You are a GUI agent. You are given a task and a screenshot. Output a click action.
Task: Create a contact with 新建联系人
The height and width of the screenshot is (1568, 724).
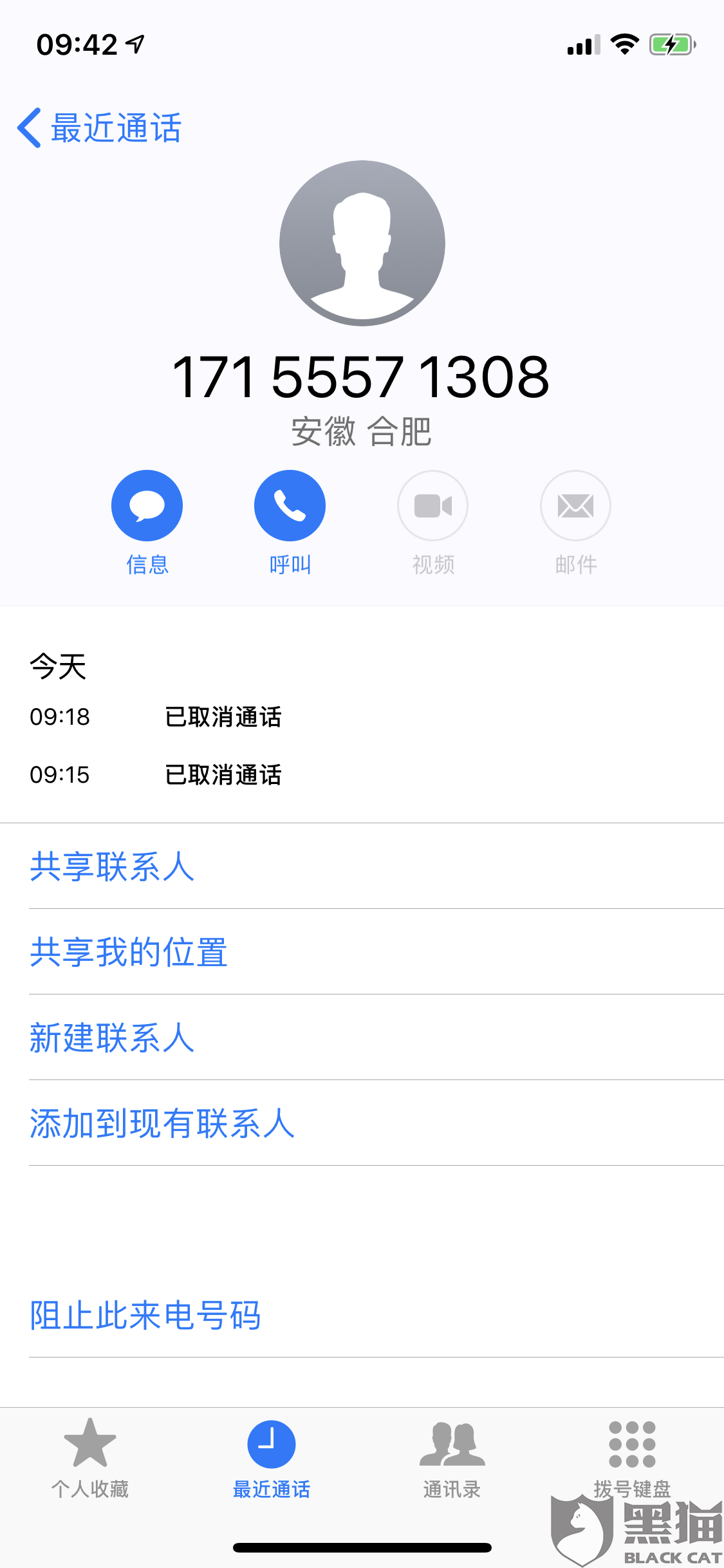pos(112,1038)
